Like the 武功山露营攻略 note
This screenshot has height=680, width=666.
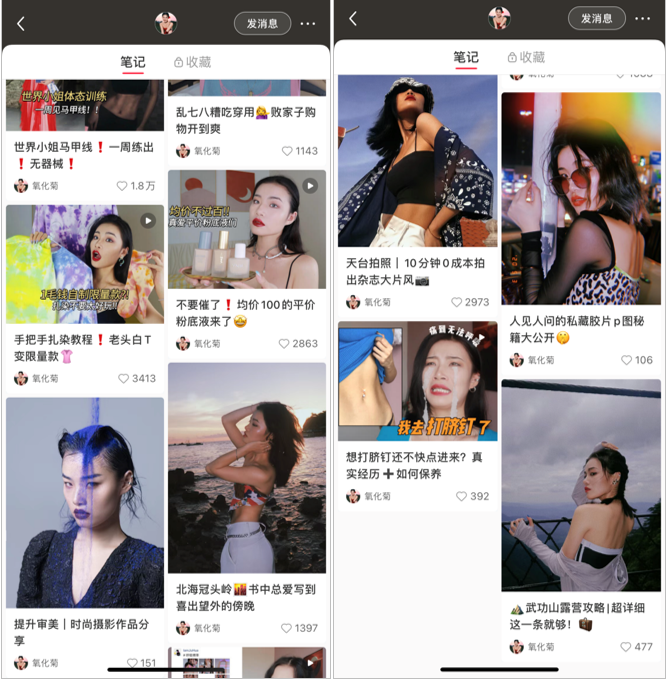click(x=625, y=647)
